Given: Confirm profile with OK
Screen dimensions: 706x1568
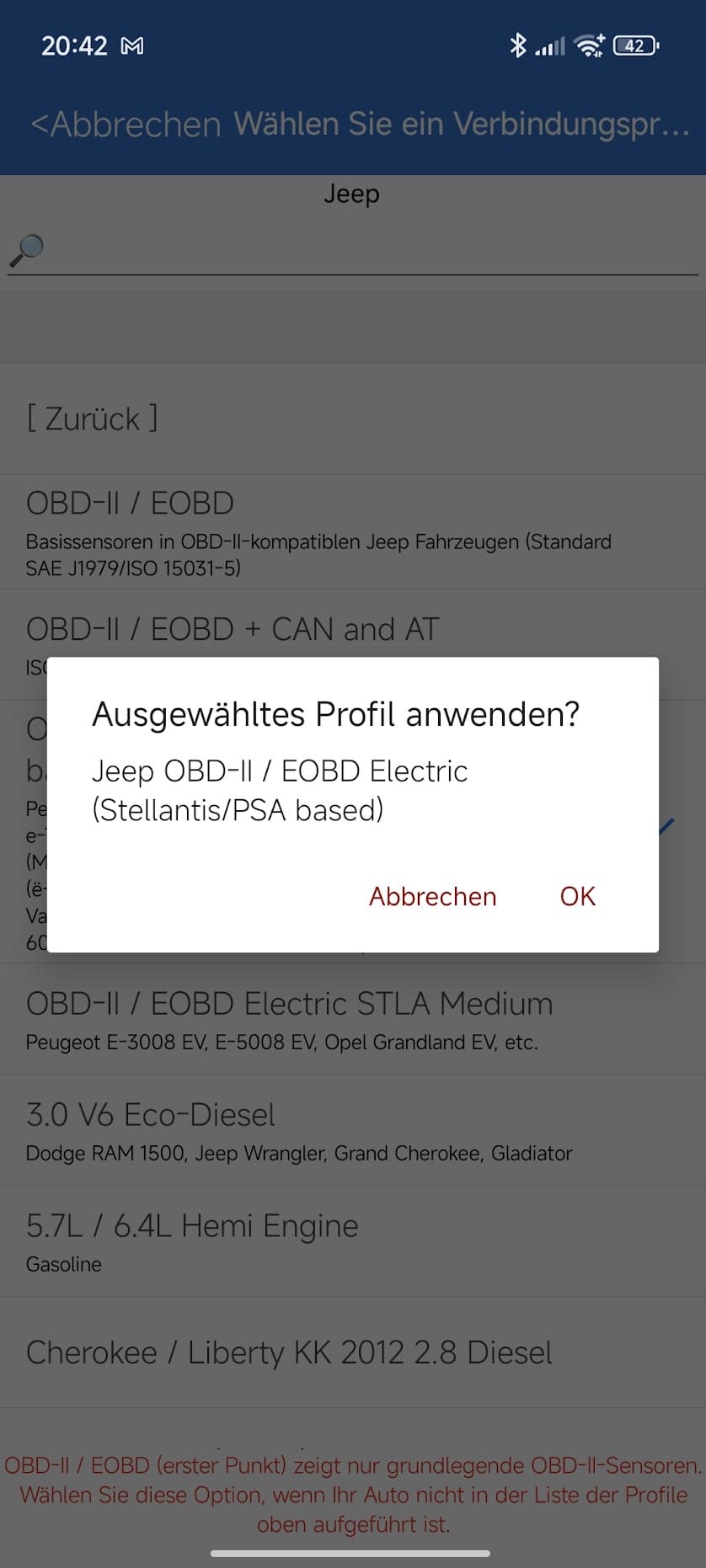Looking at the screenshot, I should (576, 896).
